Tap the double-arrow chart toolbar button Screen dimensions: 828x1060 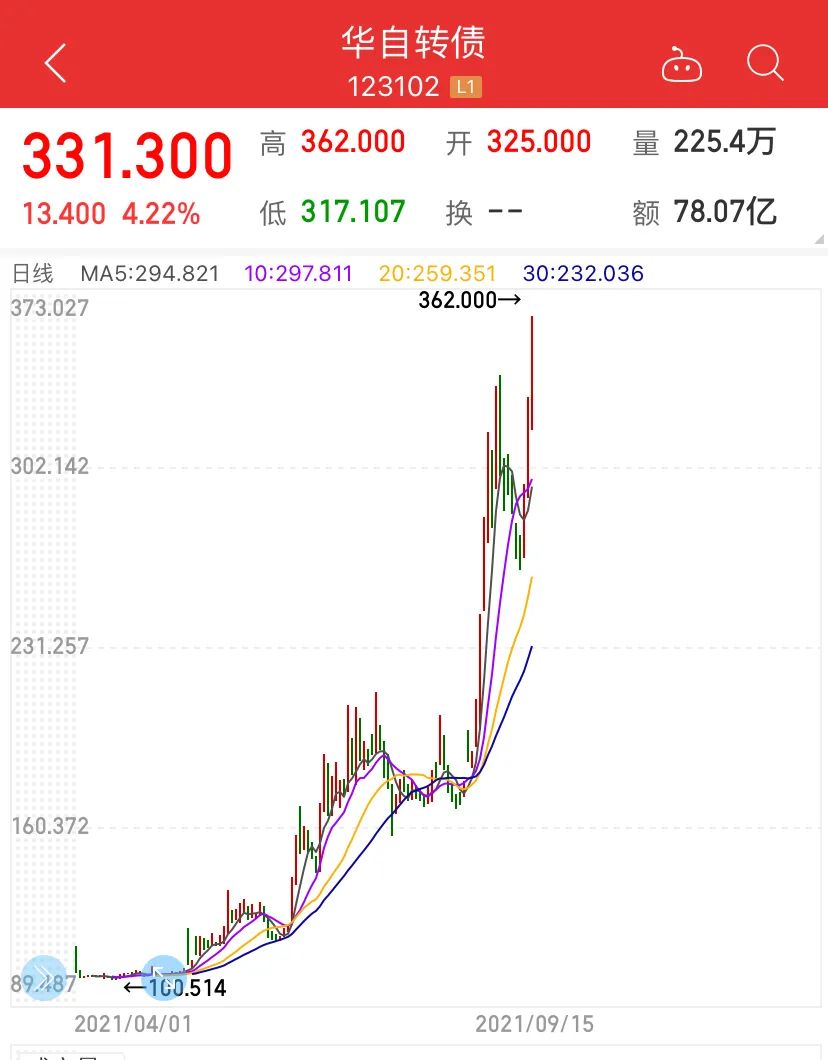tap(44, 979)
